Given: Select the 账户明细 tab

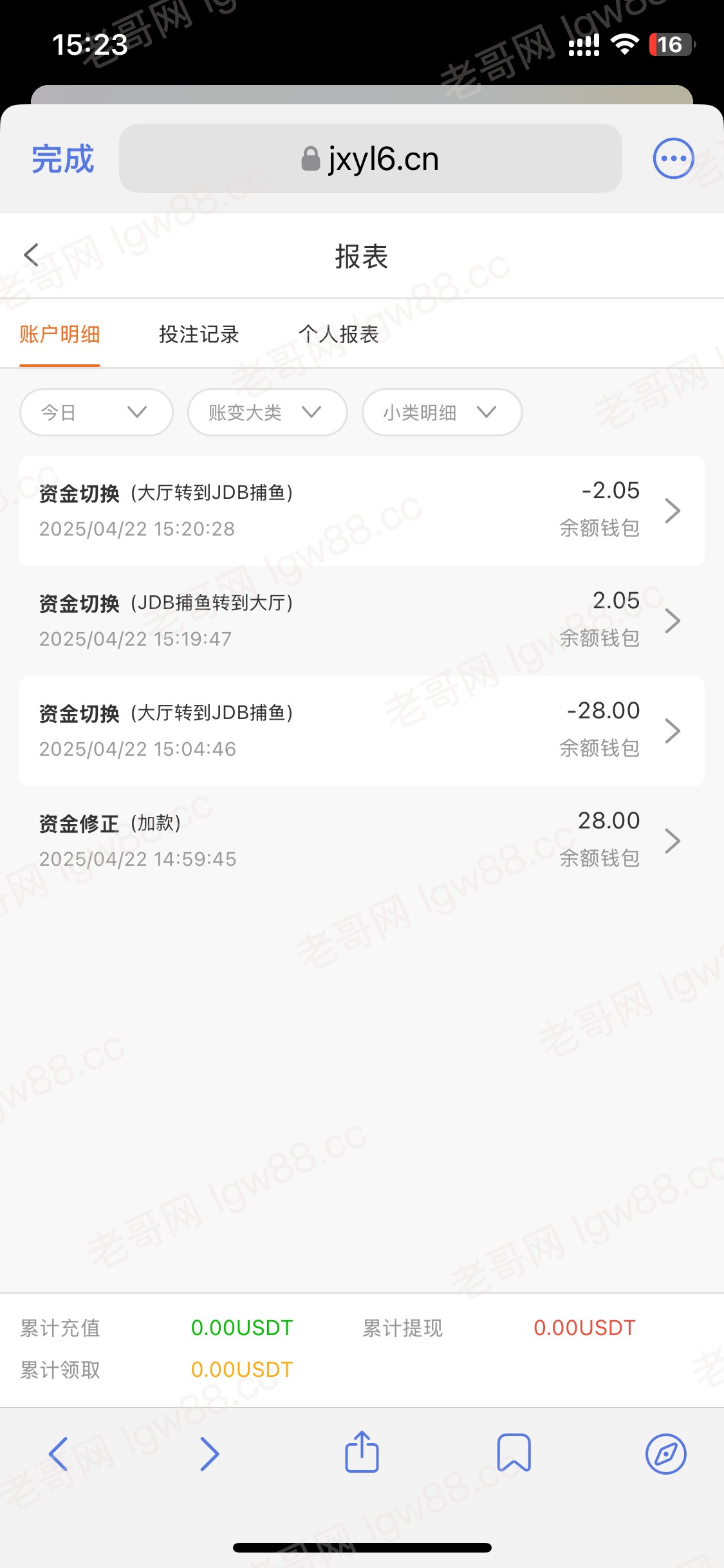Looking at the screenshot, I should 60,335.
